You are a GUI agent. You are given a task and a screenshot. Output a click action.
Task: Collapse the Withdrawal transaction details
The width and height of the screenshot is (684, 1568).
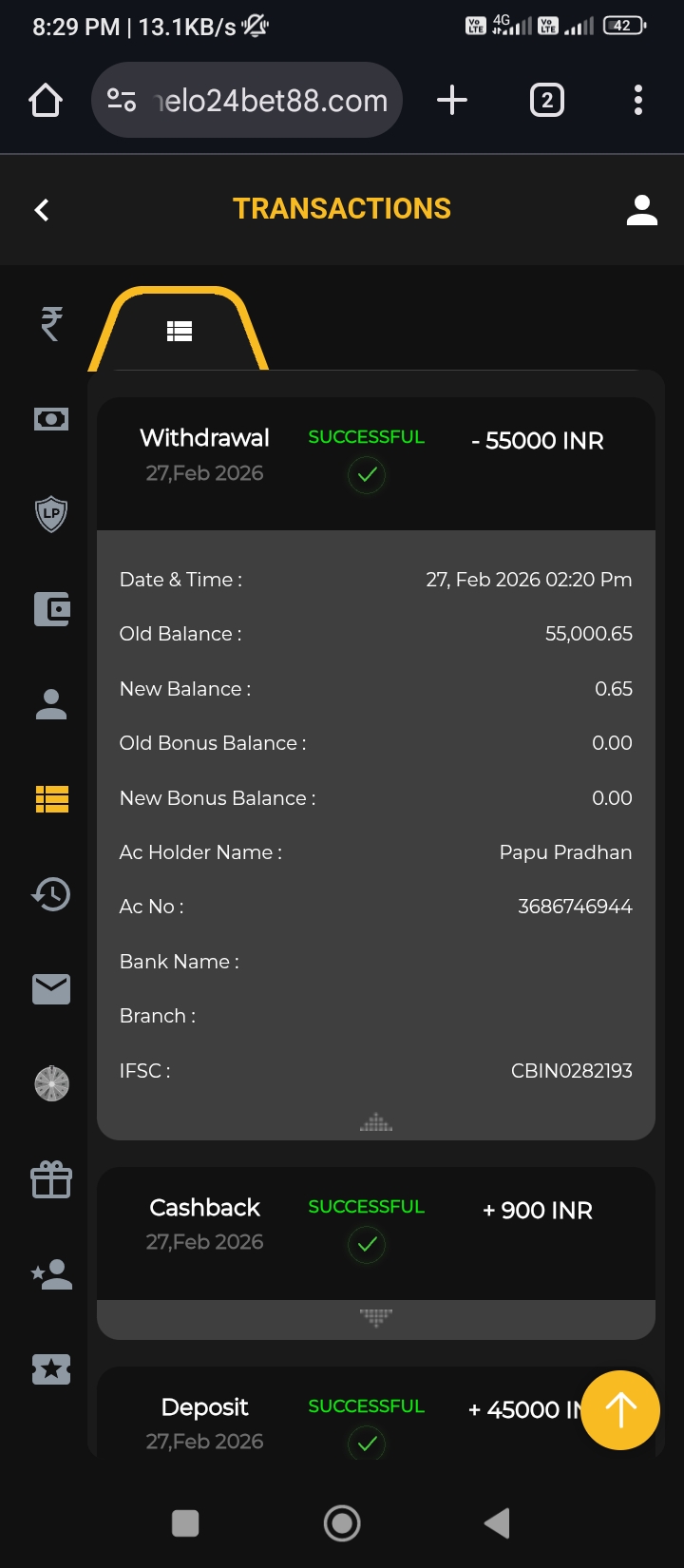click(376, 1123)
